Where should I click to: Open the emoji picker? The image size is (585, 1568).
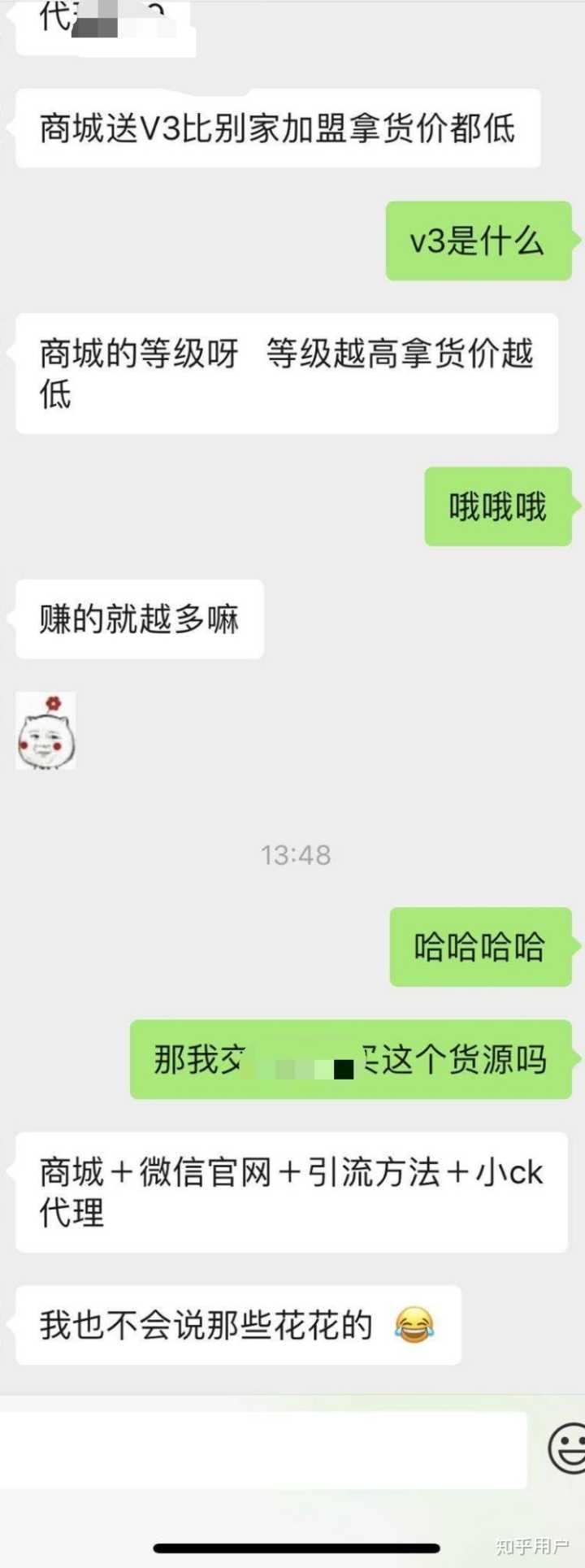pos(569,1448)
